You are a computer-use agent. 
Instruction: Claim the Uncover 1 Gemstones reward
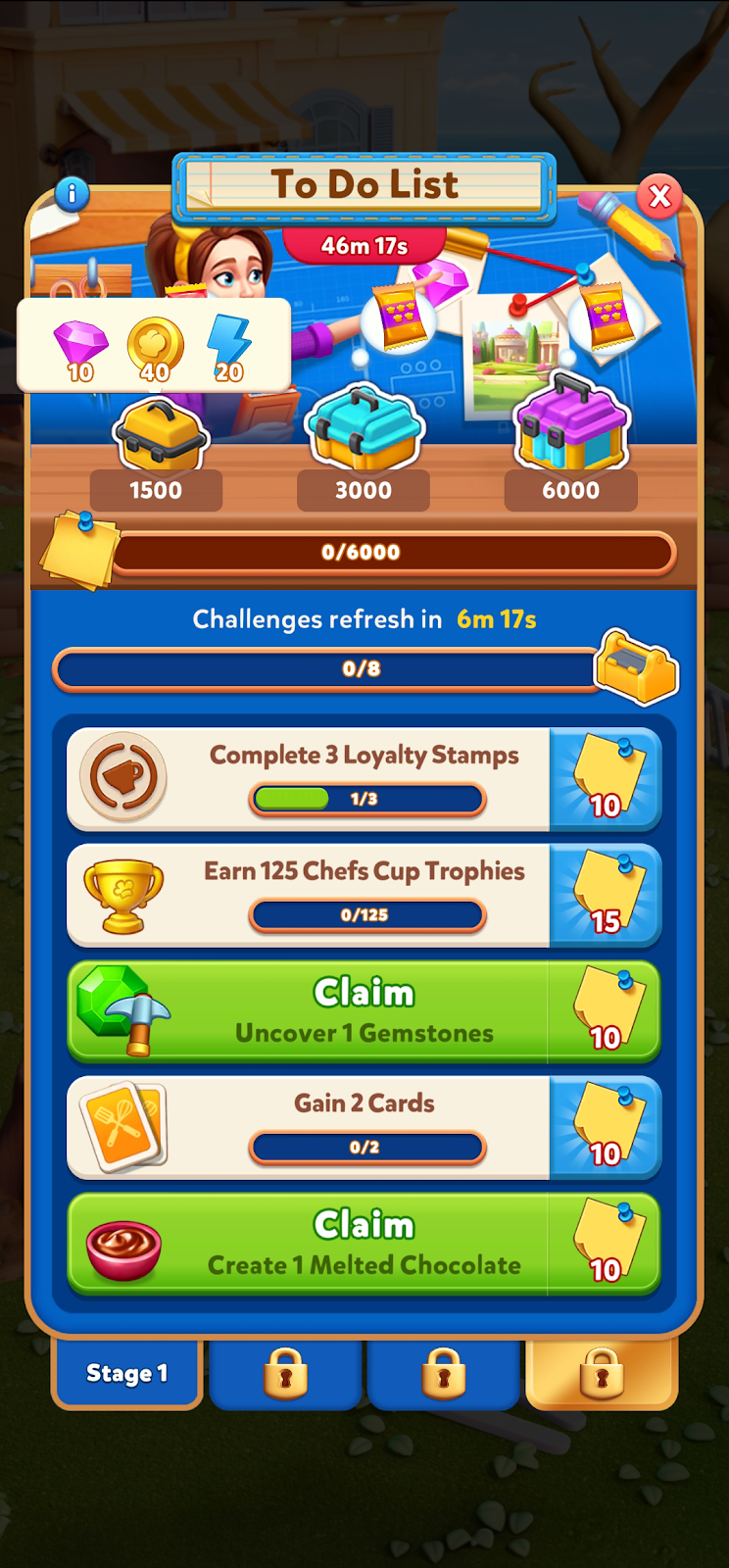(364, 1012)
